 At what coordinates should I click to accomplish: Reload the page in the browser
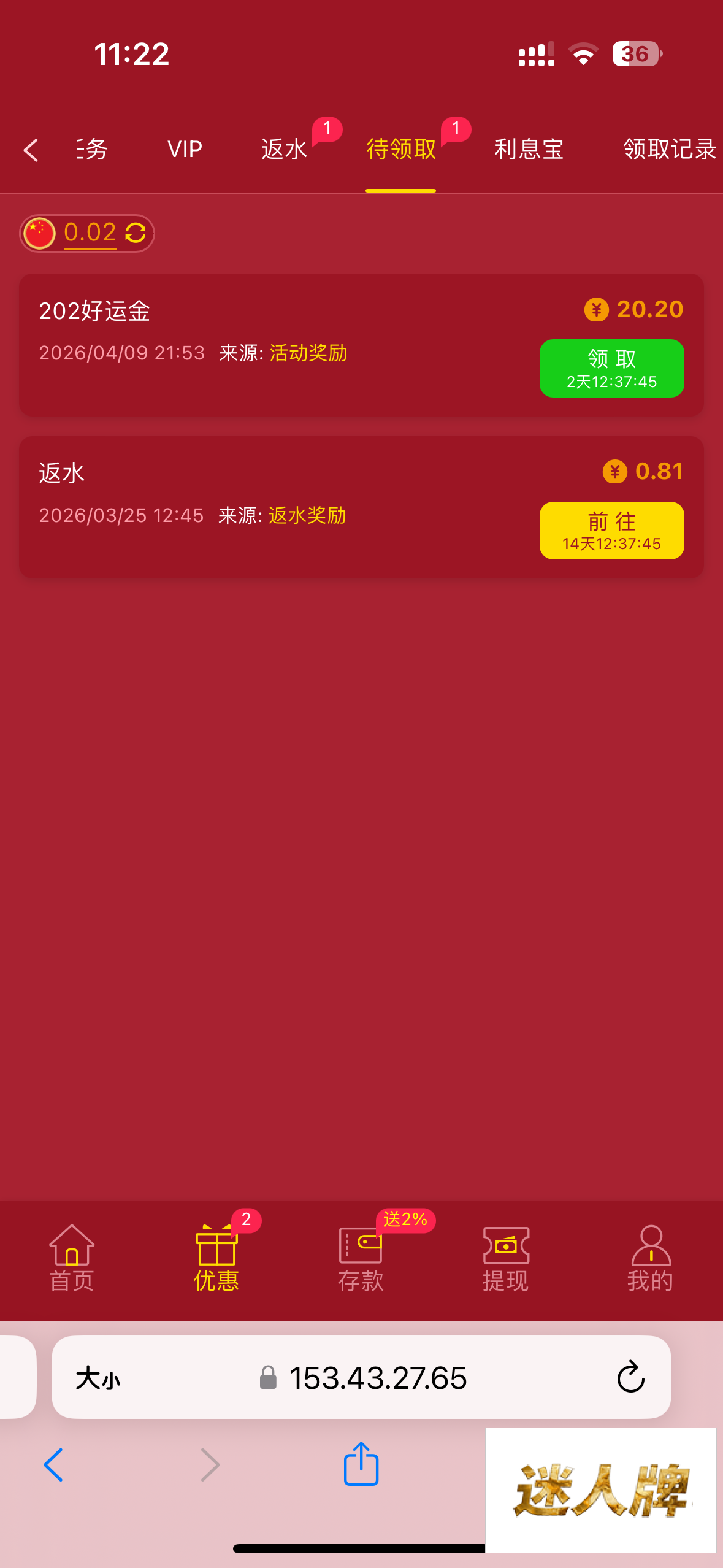(x=630, y=1378)
